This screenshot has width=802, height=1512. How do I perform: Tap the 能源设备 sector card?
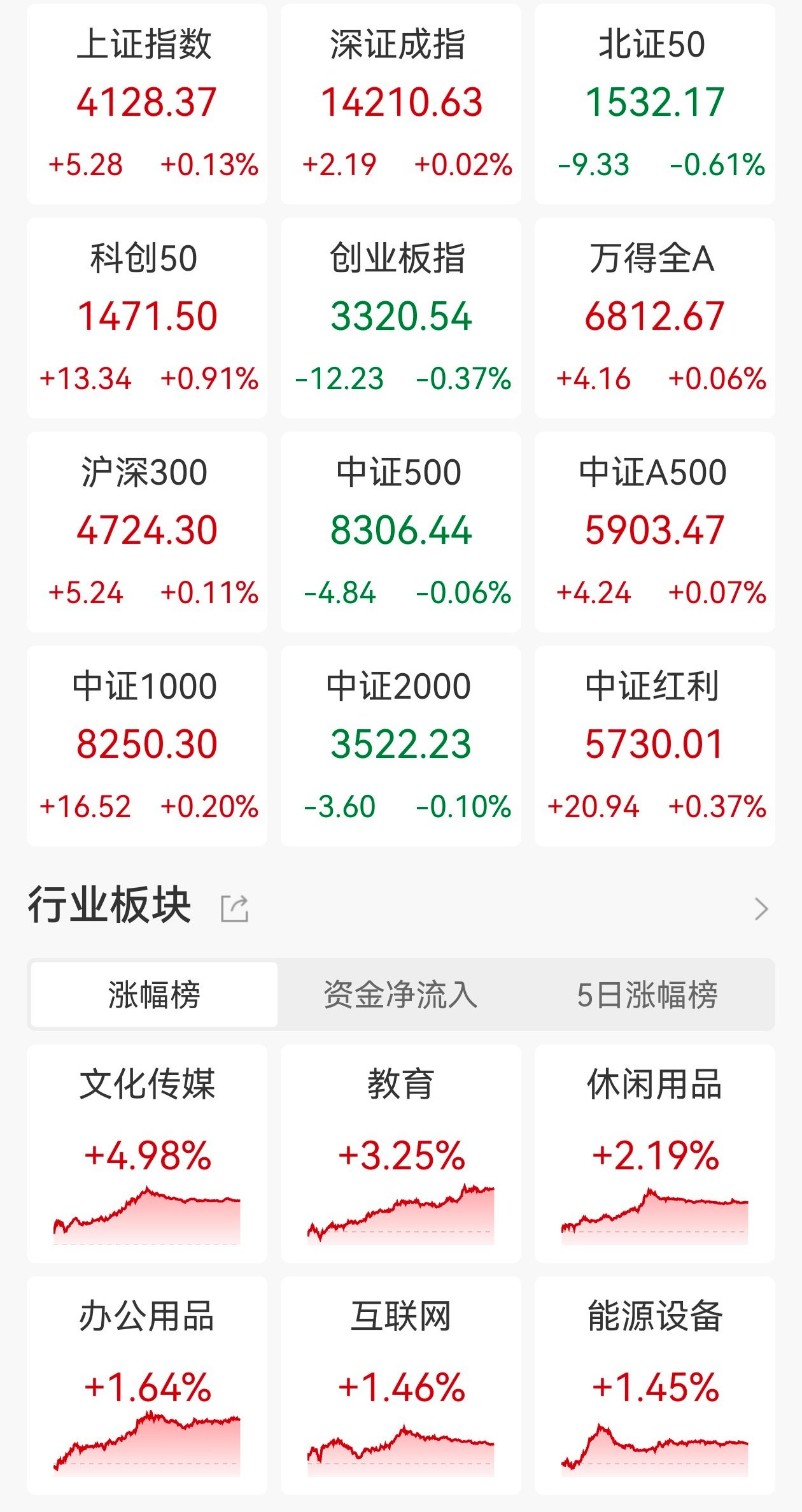654,1385
